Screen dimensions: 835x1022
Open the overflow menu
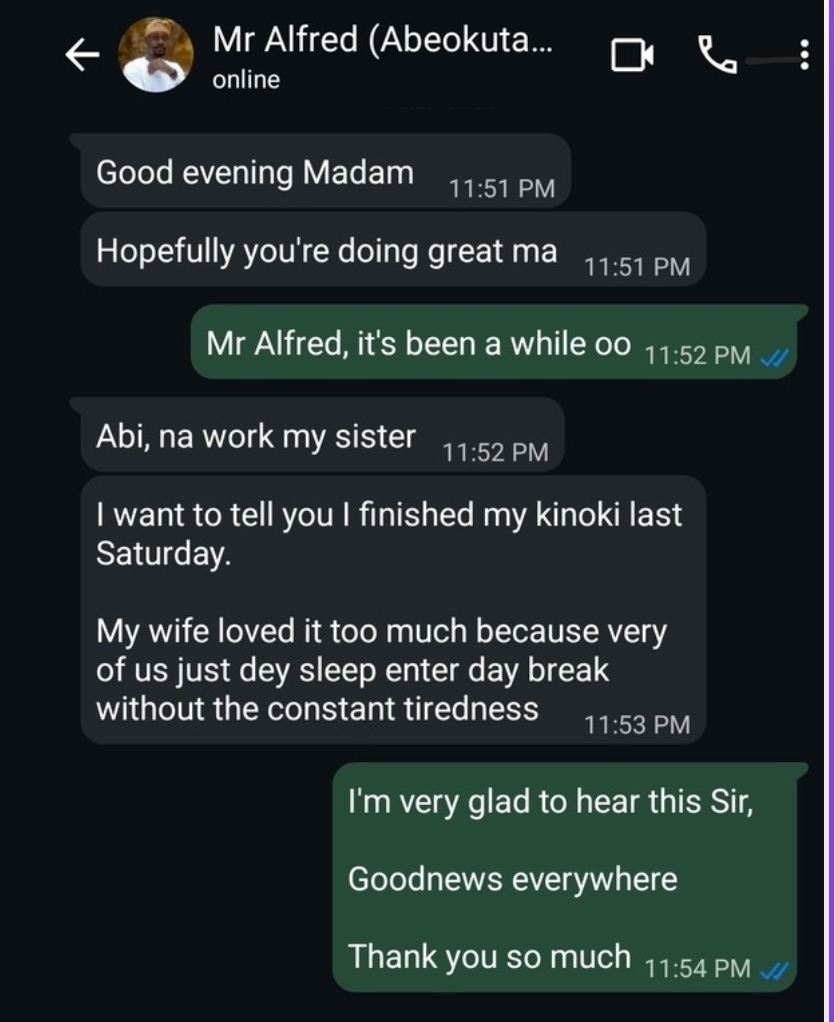(x=804, y=56)
